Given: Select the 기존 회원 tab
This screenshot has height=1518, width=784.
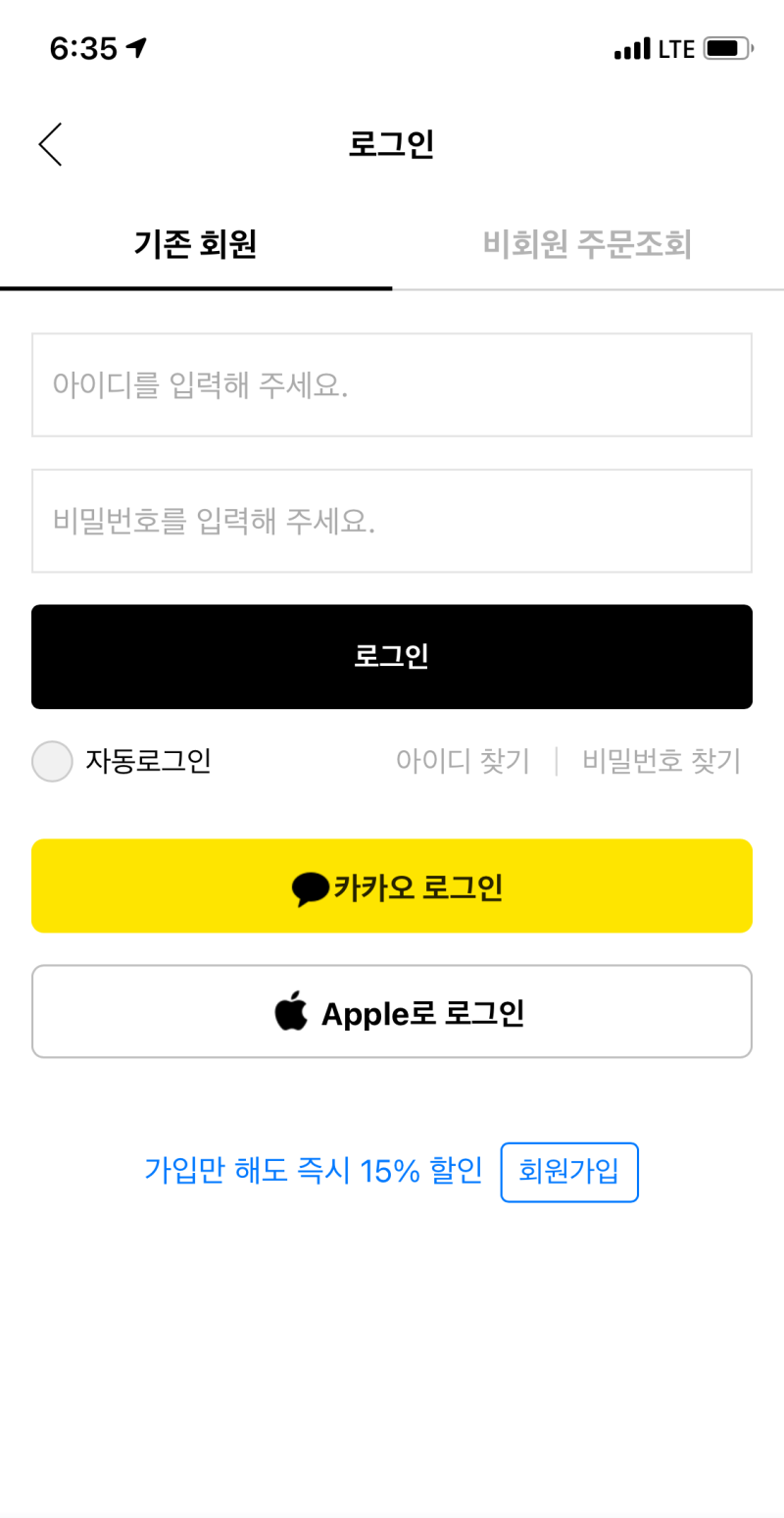Looking at the screenshot, I should click(x=195, y=245).
